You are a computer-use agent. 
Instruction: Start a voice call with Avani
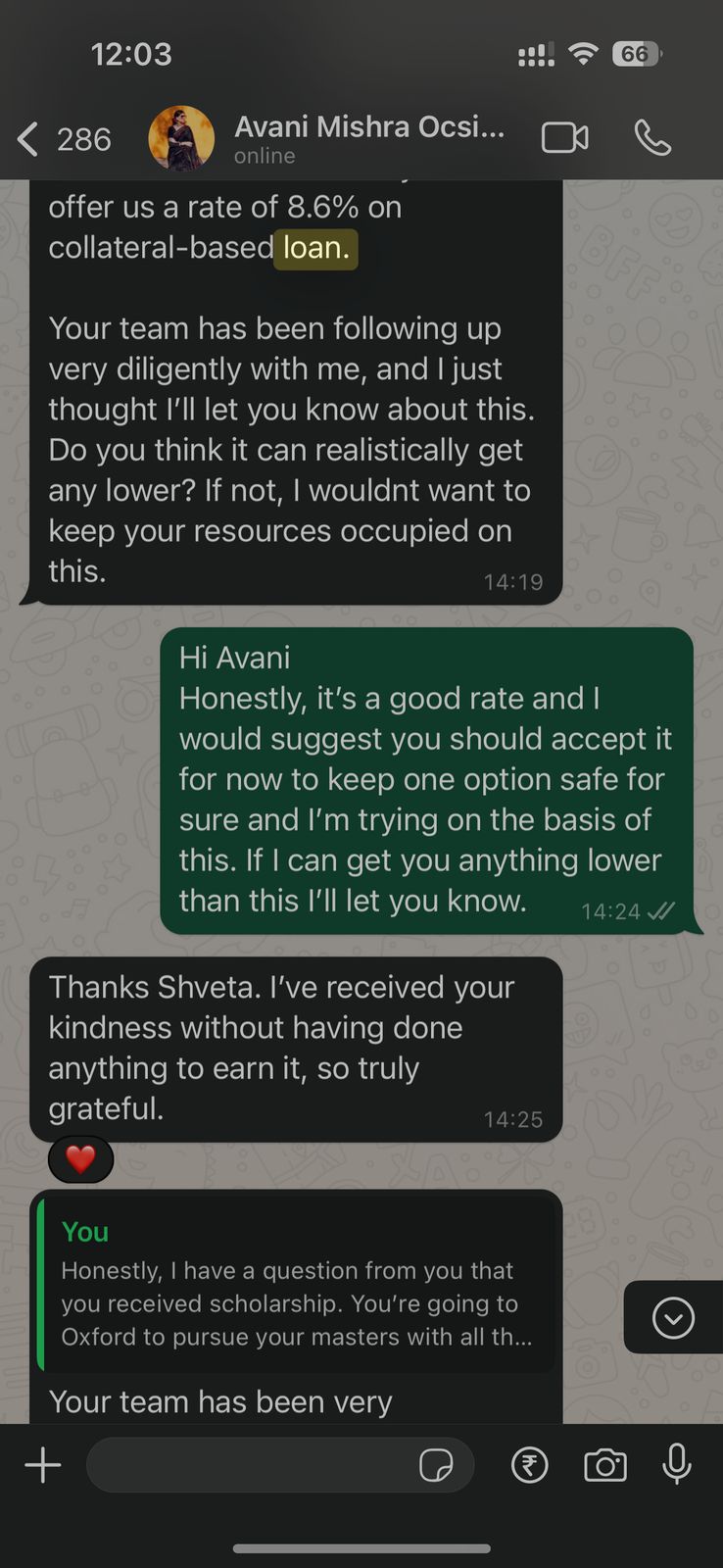[x=653, y=138]
